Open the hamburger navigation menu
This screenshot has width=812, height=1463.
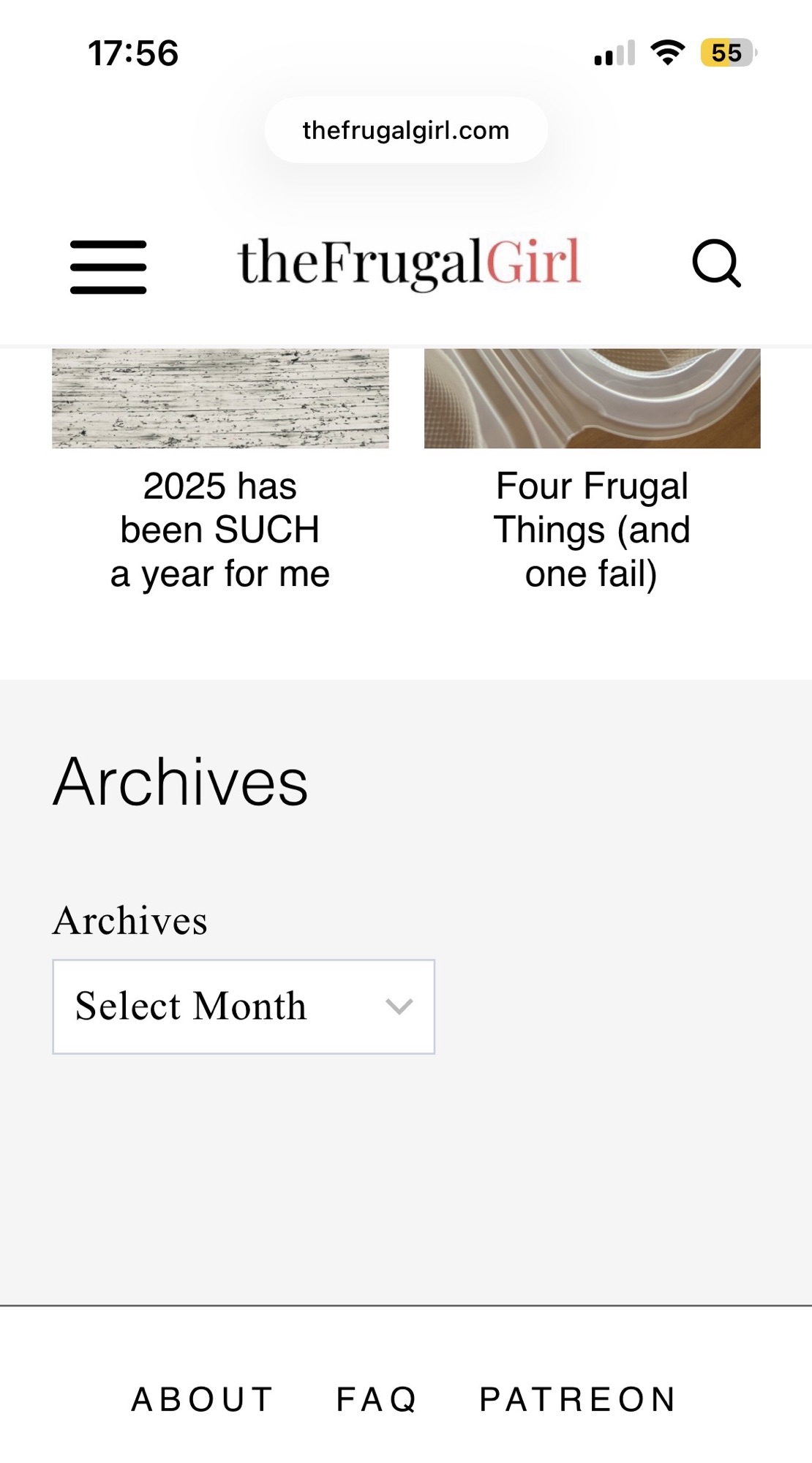point(107,267)
